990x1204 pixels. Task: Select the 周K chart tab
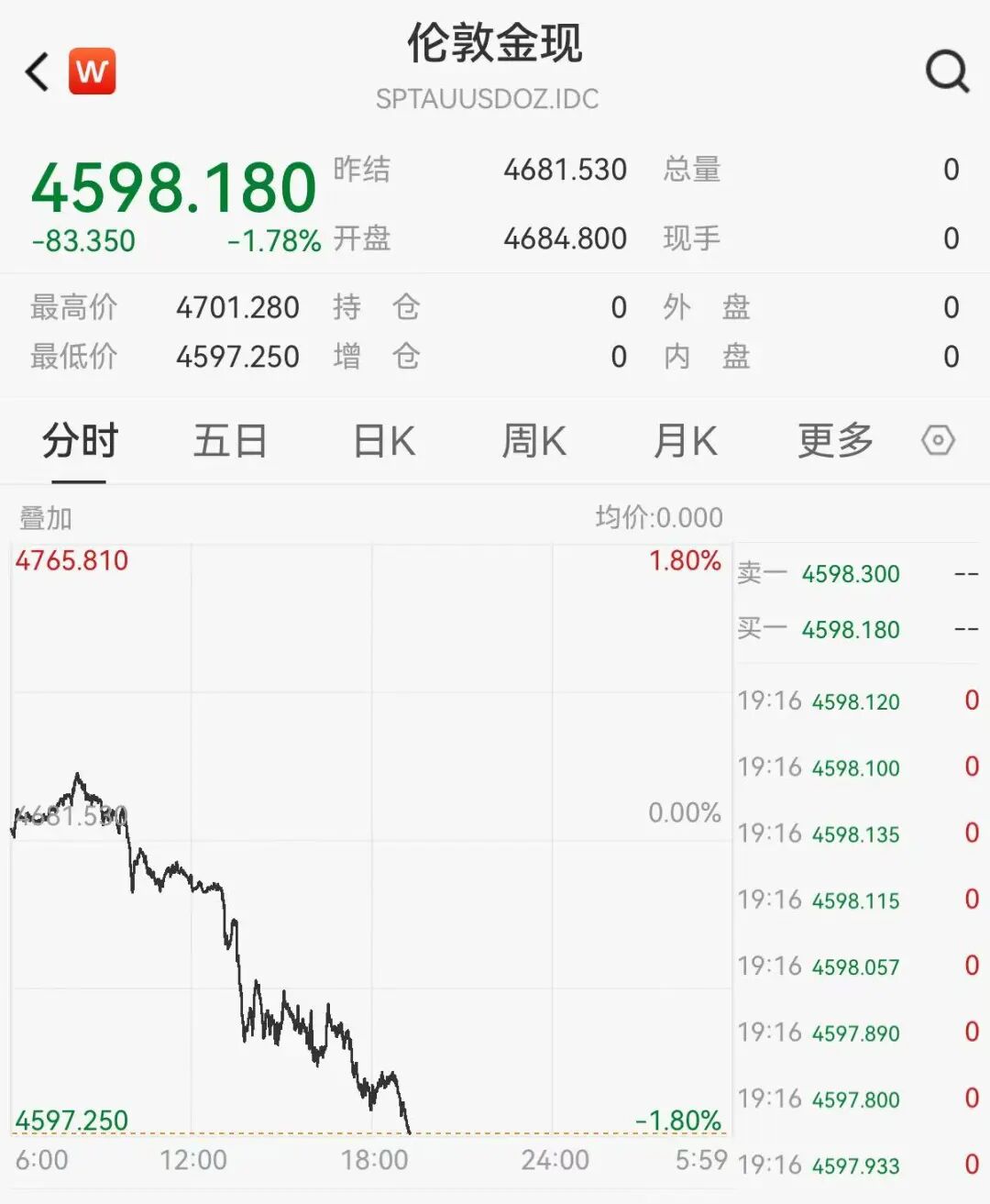click(x=534, y=441)
